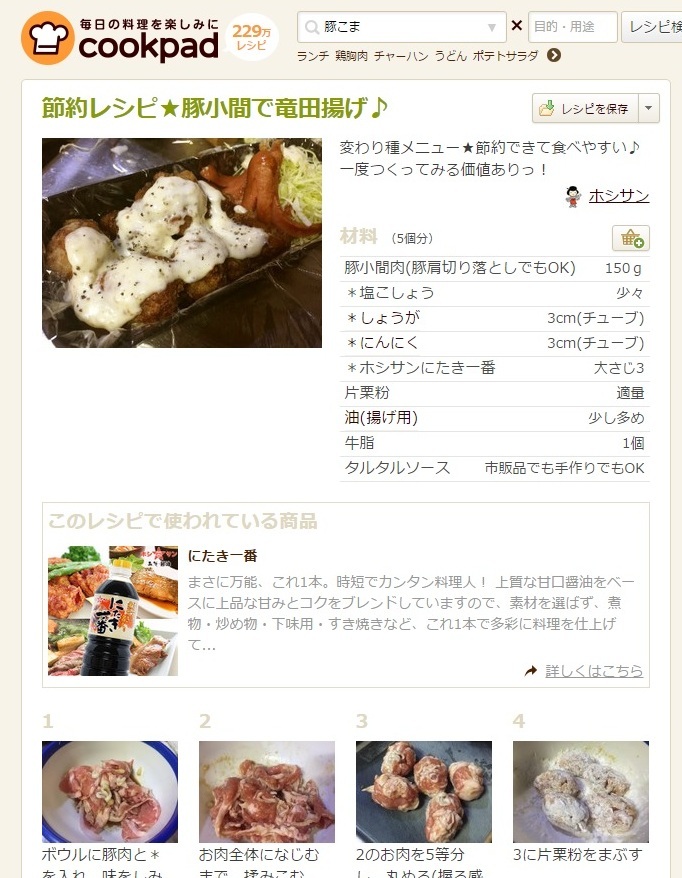Go to the Cookpad home logo

tap(120, 38)
